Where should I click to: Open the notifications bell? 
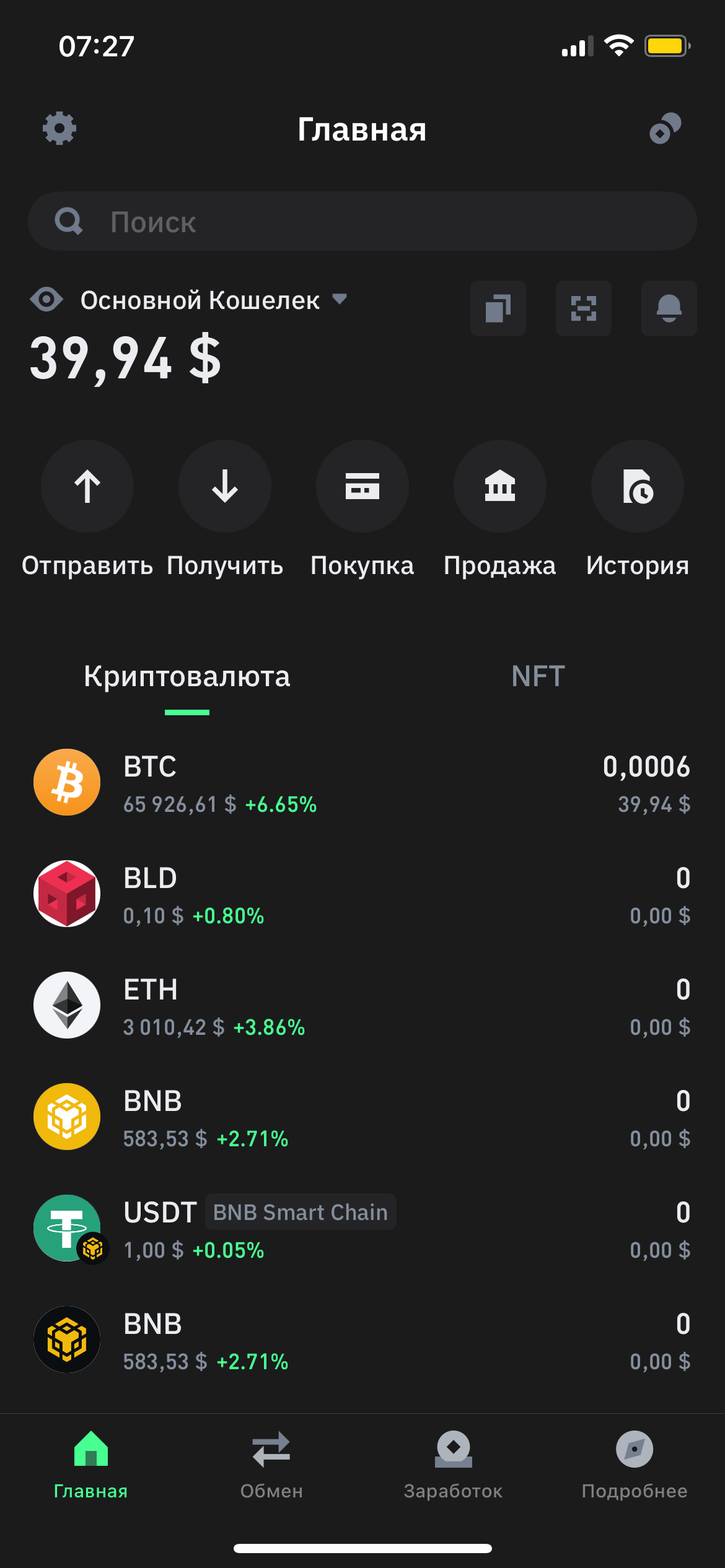pos(669,308)
